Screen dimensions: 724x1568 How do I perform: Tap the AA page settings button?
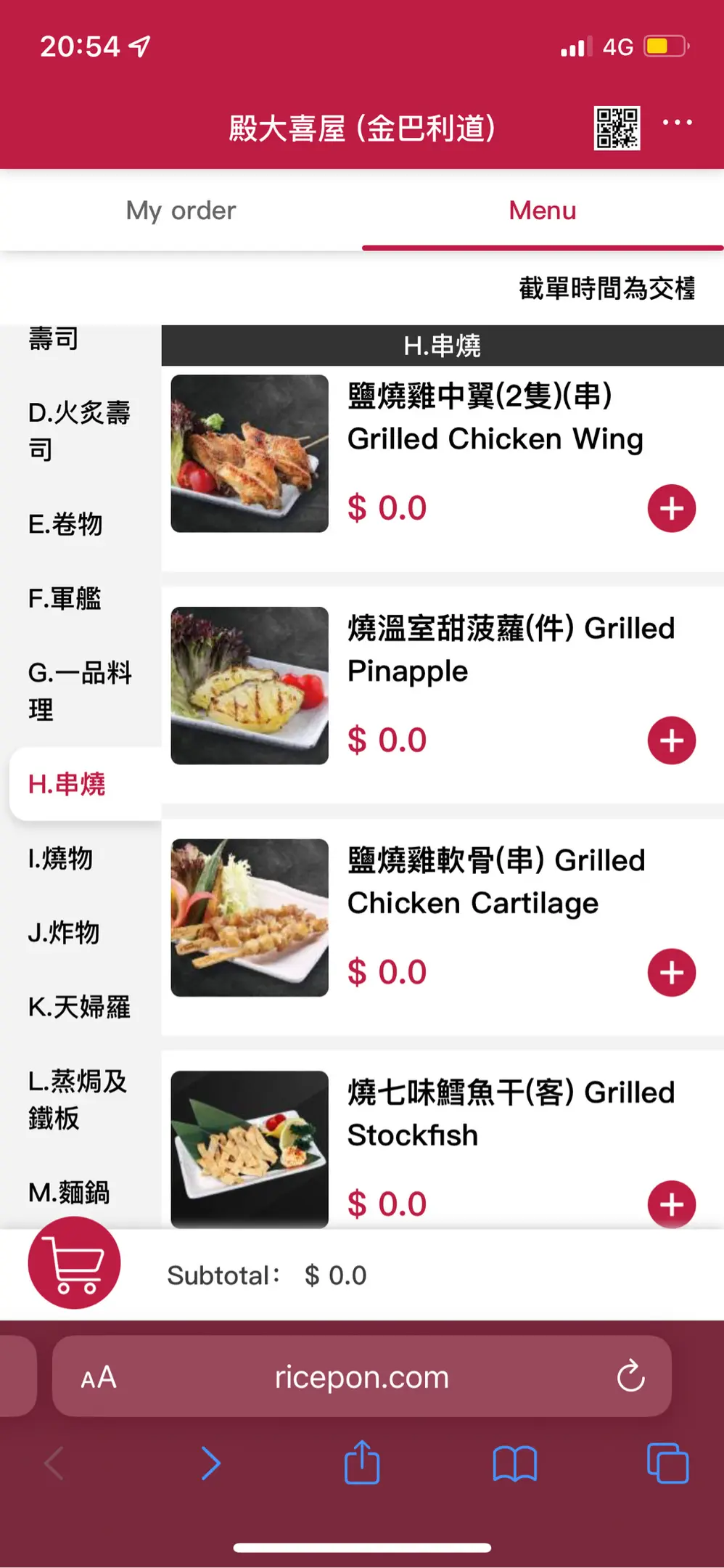click(99, 1377)
